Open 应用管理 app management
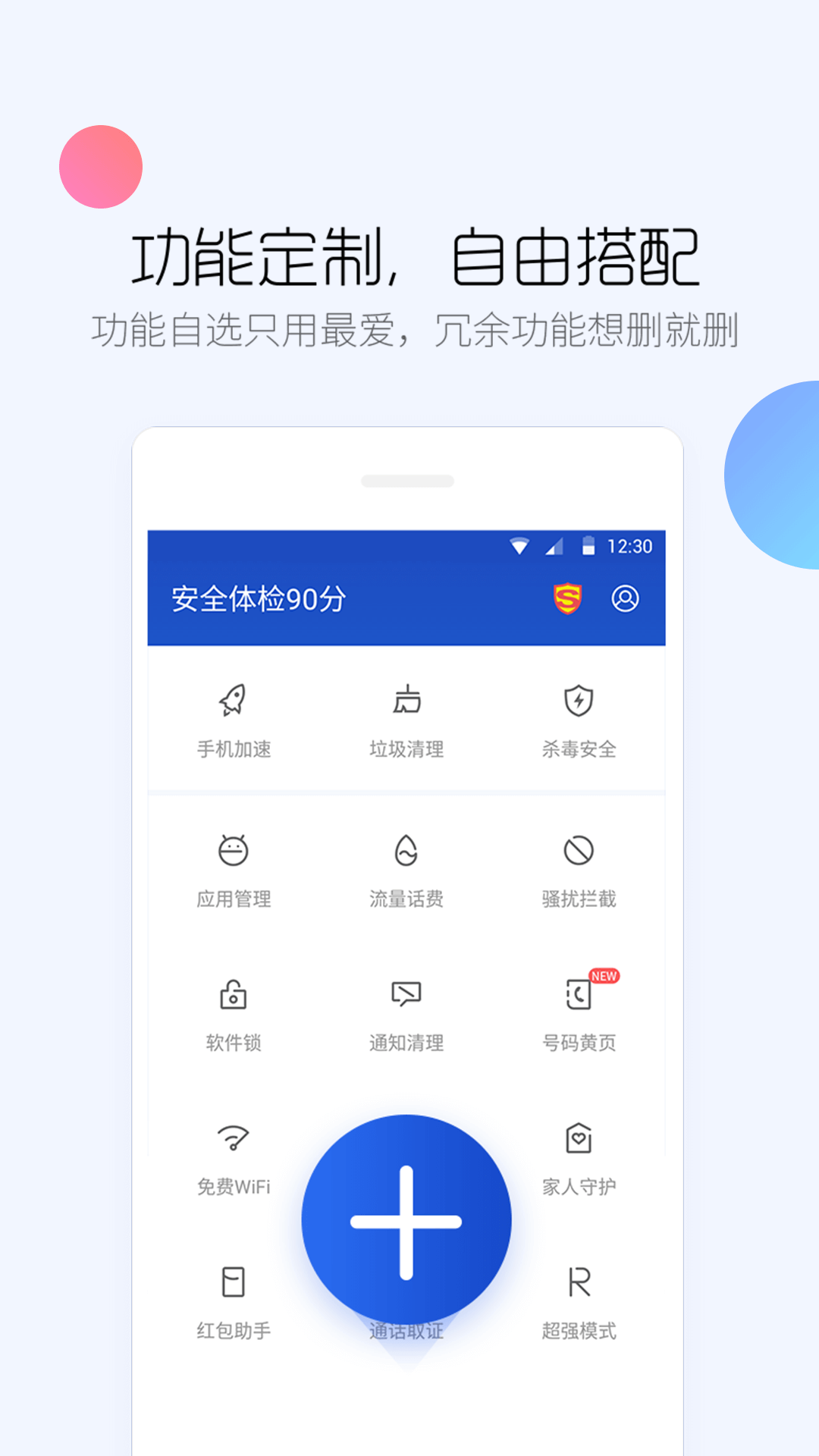Viewport: 819px width, 1456px height. 233,868
